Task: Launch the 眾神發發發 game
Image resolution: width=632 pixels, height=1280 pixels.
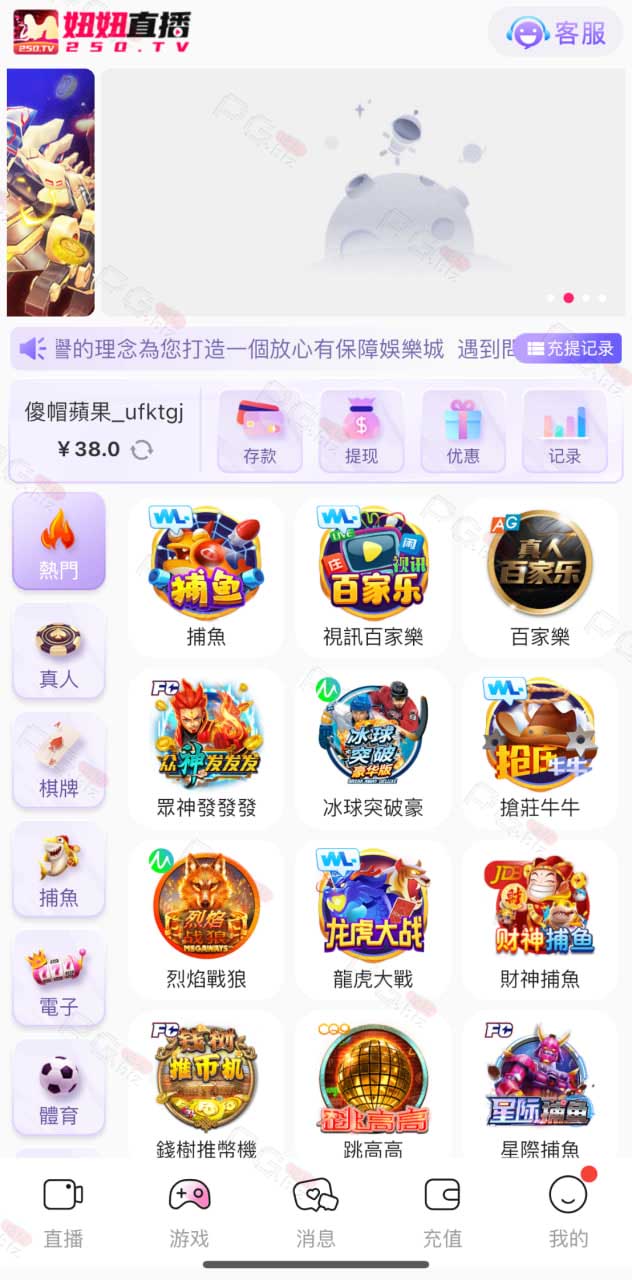Action: (206, 748)
